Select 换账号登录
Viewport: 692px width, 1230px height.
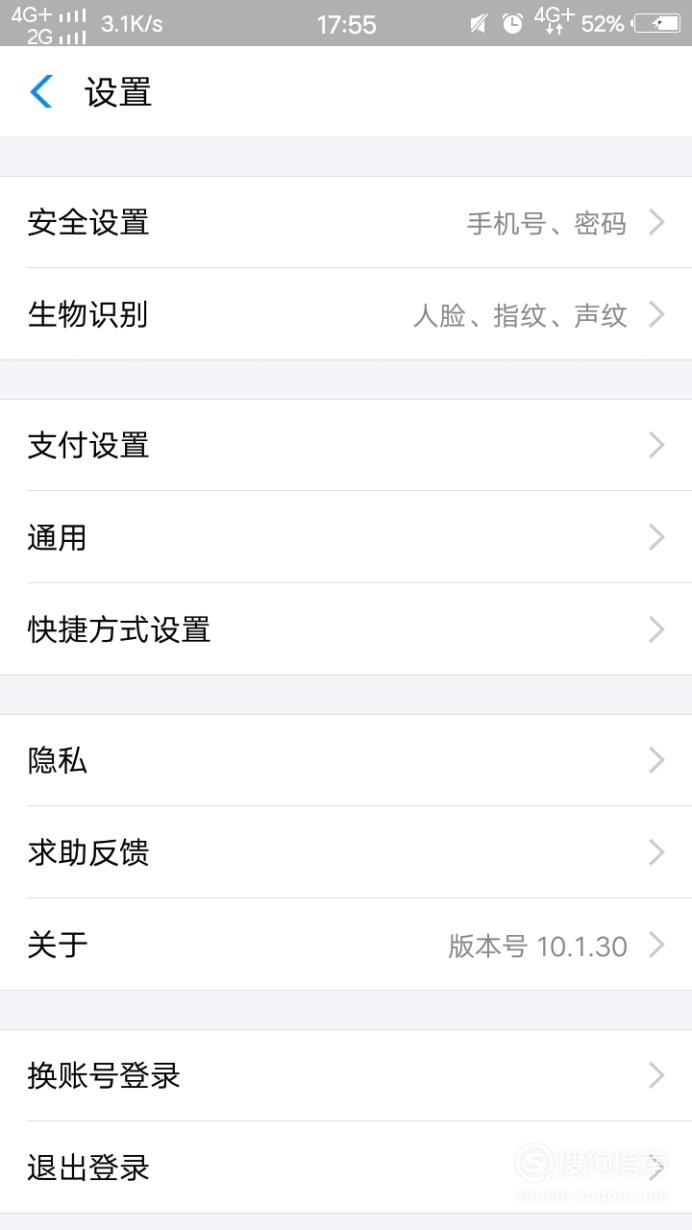[346, 1075]
